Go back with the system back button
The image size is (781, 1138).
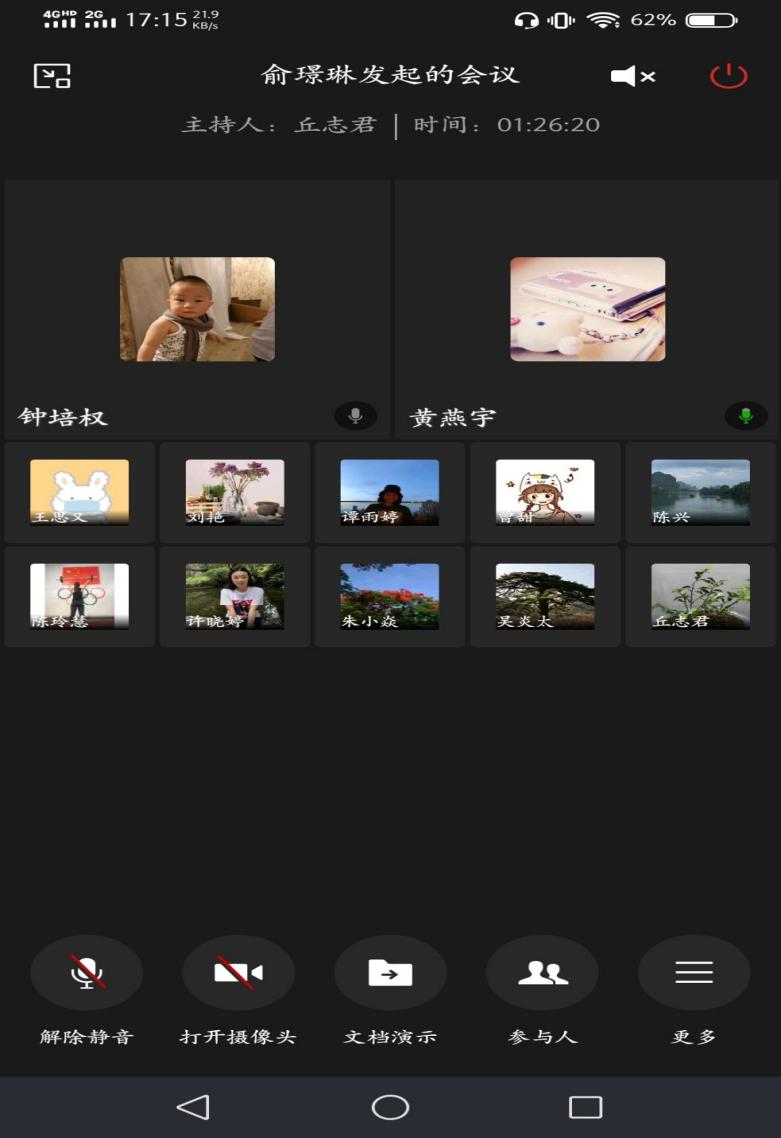tap(193, 1106)
